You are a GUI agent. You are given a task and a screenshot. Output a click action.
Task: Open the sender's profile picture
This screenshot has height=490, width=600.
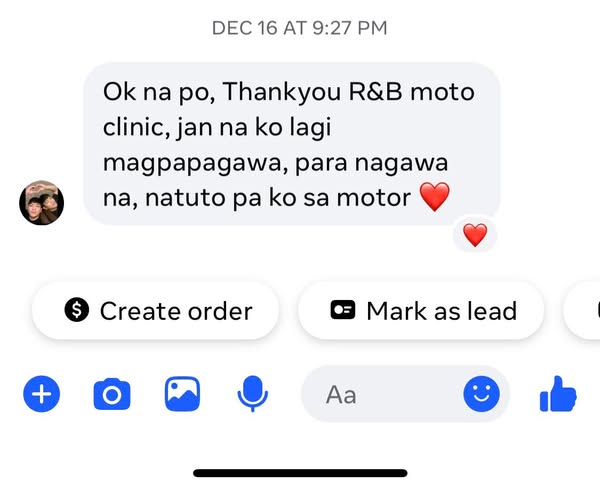pos(42,203)
